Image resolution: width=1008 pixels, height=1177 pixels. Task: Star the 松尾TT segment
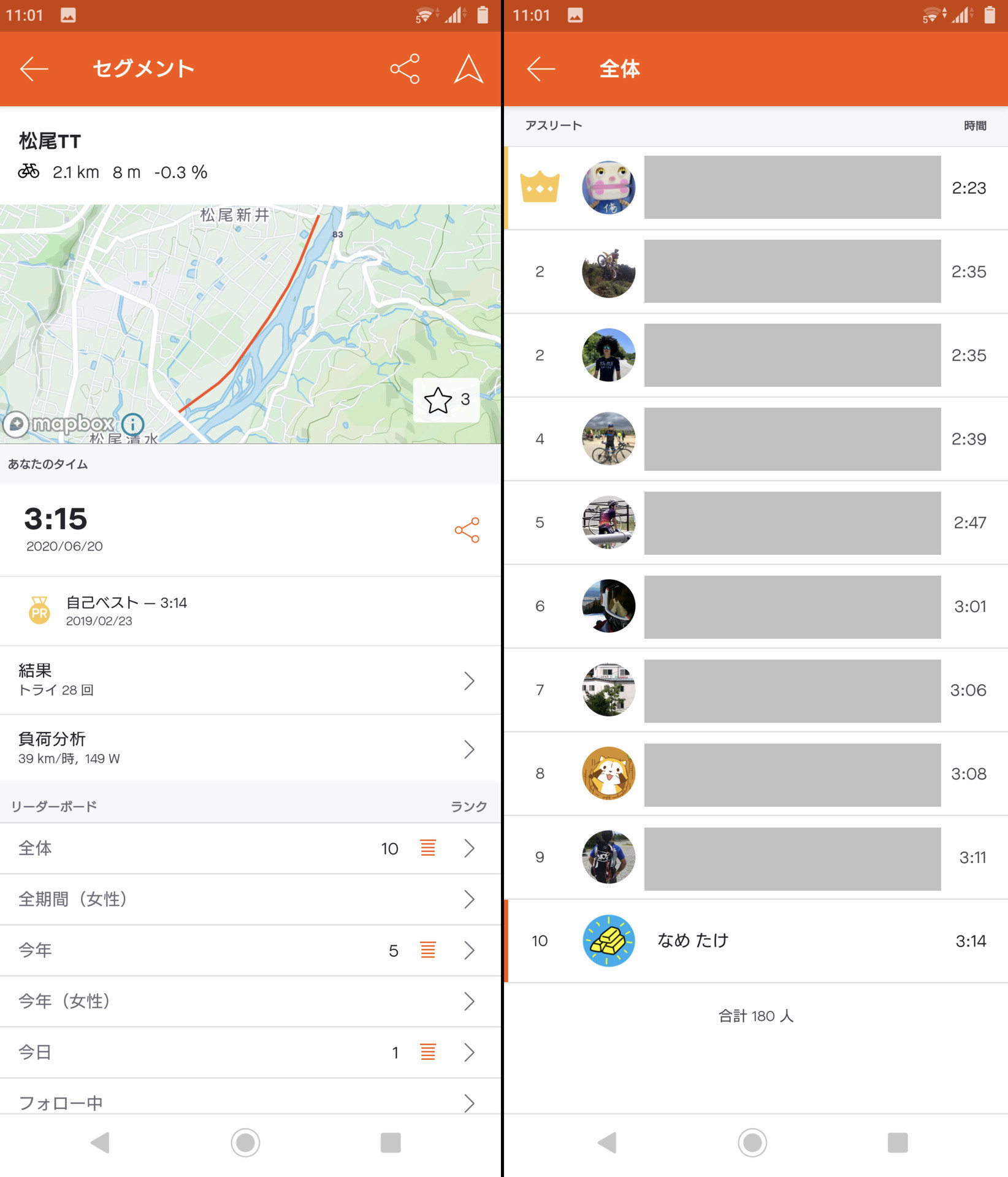coord(446,400)
